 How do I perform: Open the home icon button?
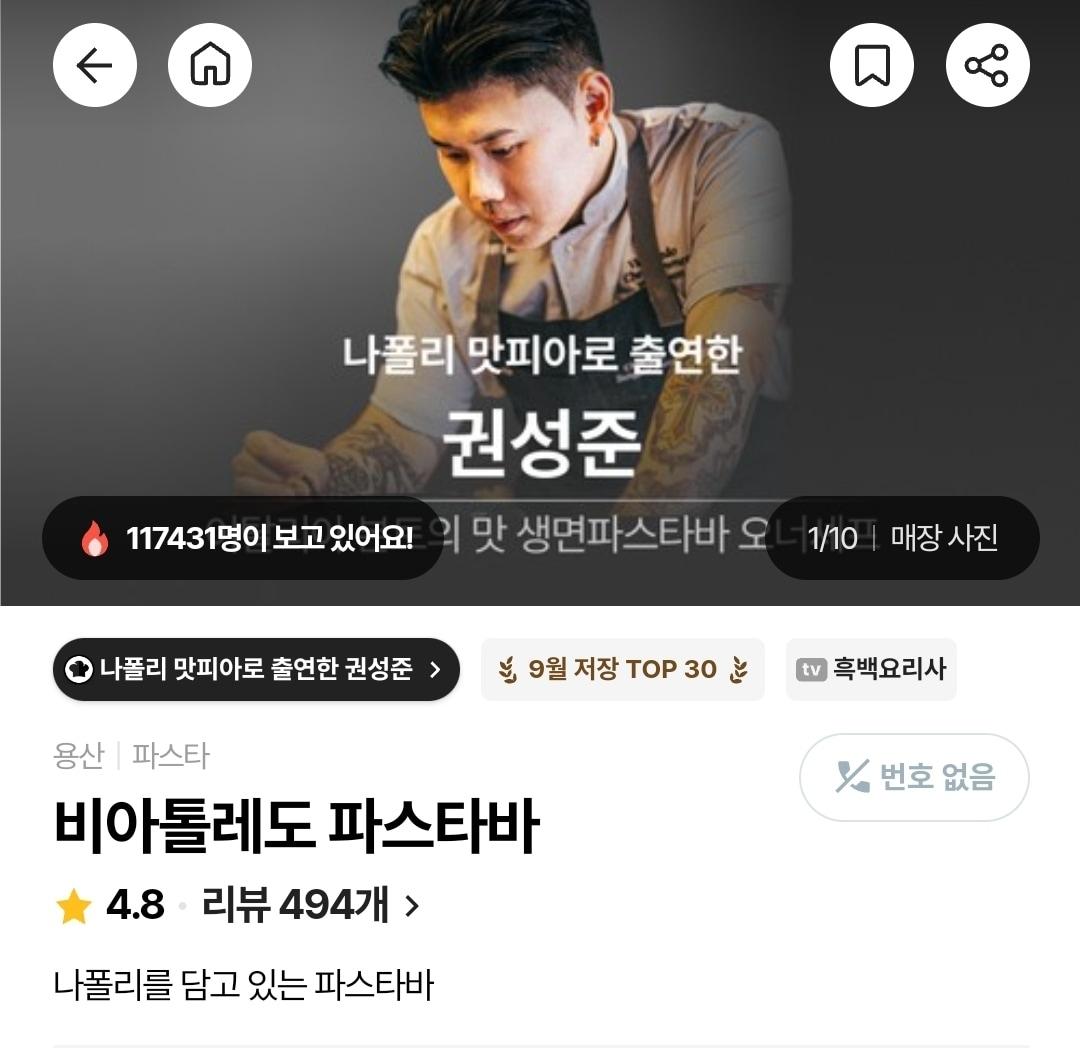(x=210, y=65)
